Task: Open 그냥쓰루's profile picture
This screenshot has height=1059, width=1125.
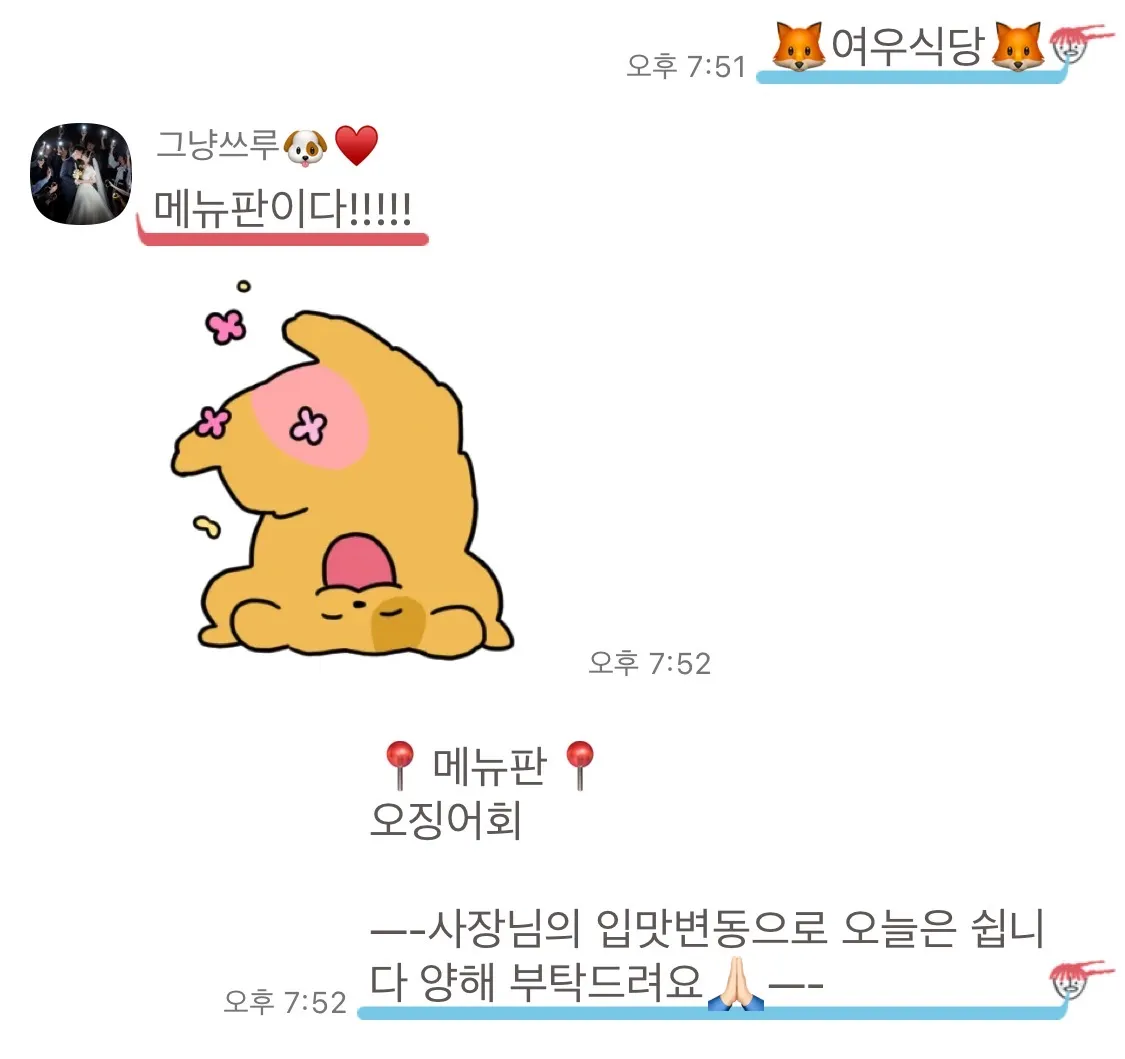Action: pos(81,174)
